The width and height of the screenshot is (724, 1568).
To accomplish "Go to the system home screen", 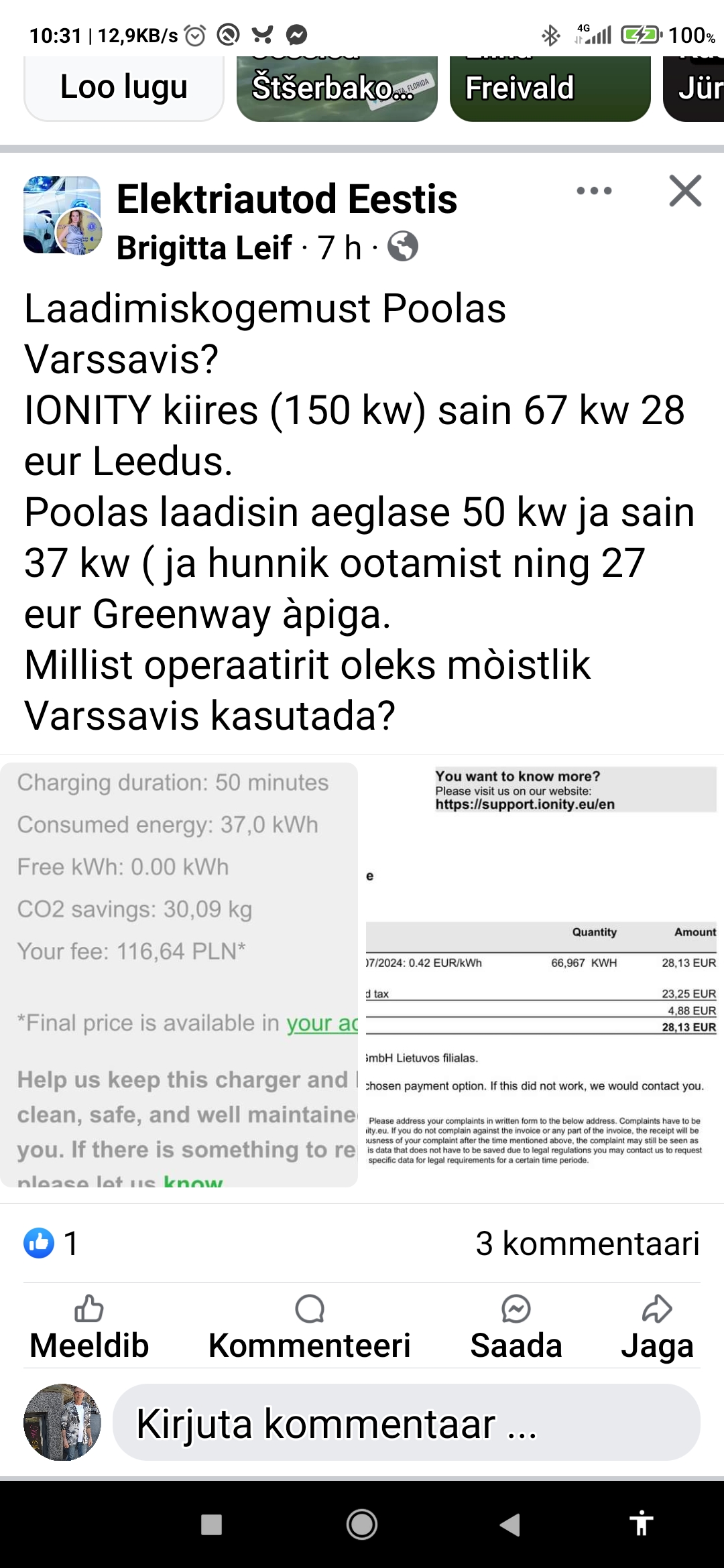I will (x=362, y=1525).
